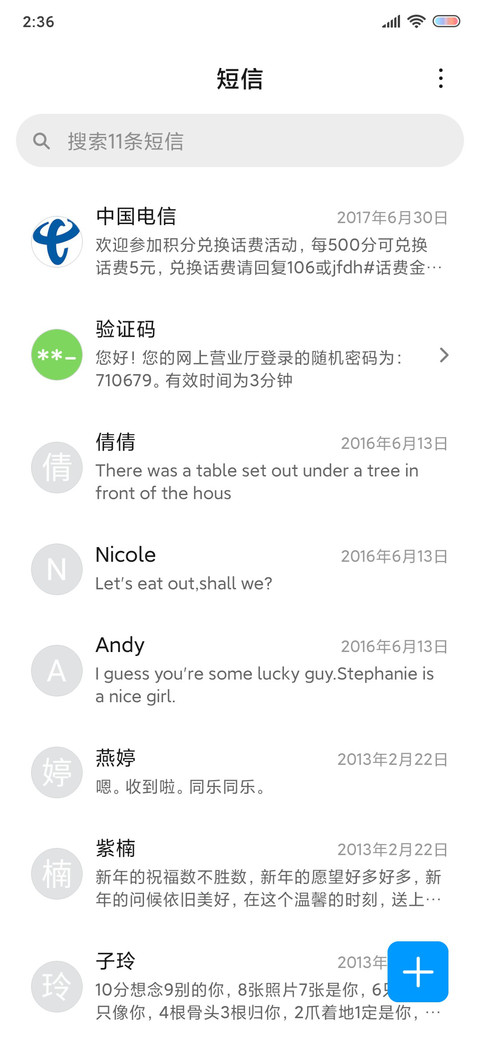Open Andy's message thread
The height and width of the screenshot is (1040, 480).
240,671
